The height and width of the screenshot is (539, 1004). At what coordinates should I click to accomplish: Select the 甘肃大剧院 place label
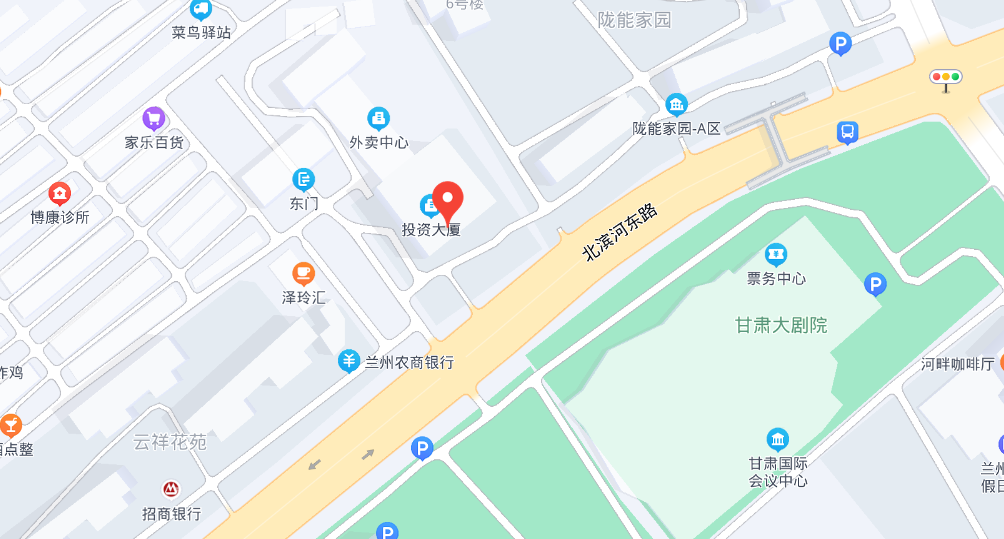[781, 325]
